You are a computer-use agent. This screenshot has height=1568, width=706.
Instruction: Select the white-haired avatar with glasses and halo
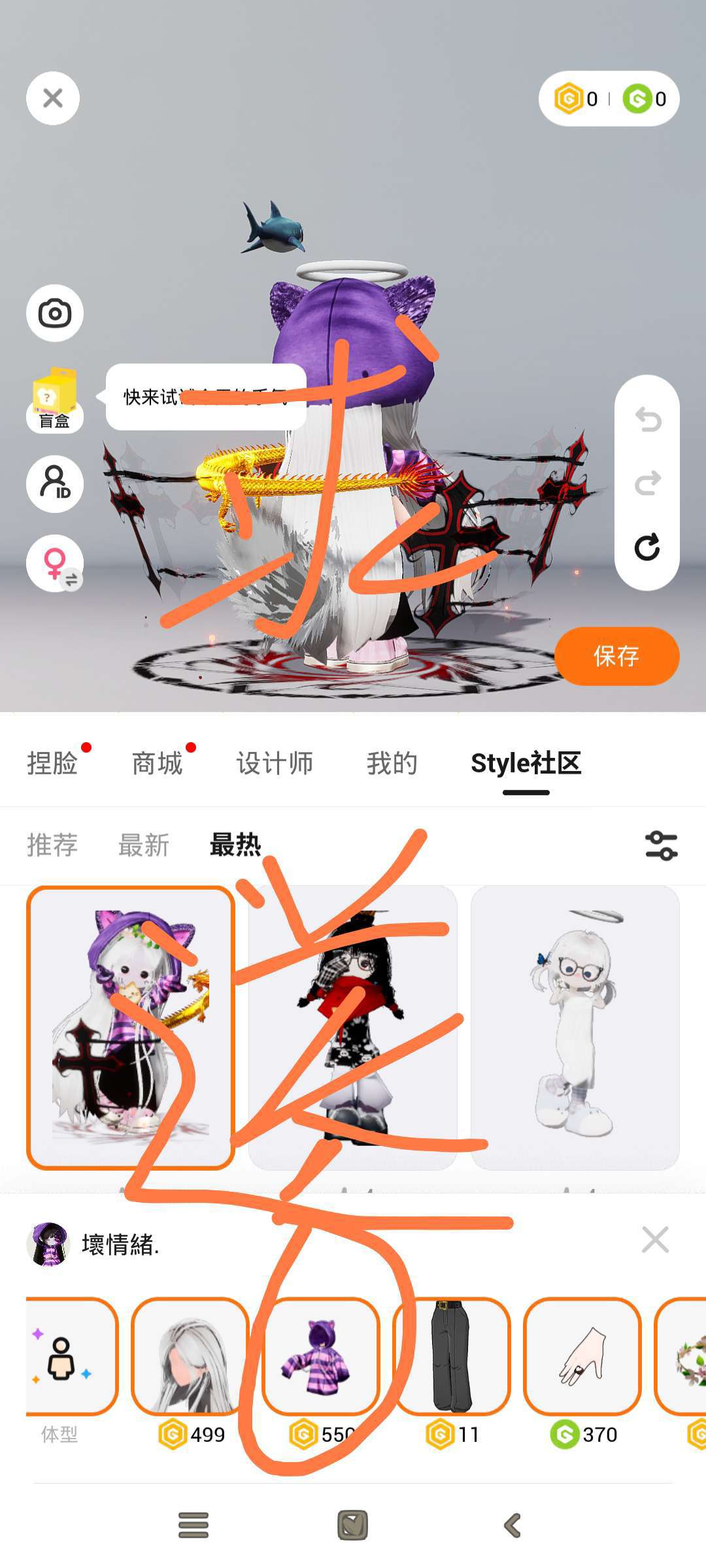pos(575,1027)
